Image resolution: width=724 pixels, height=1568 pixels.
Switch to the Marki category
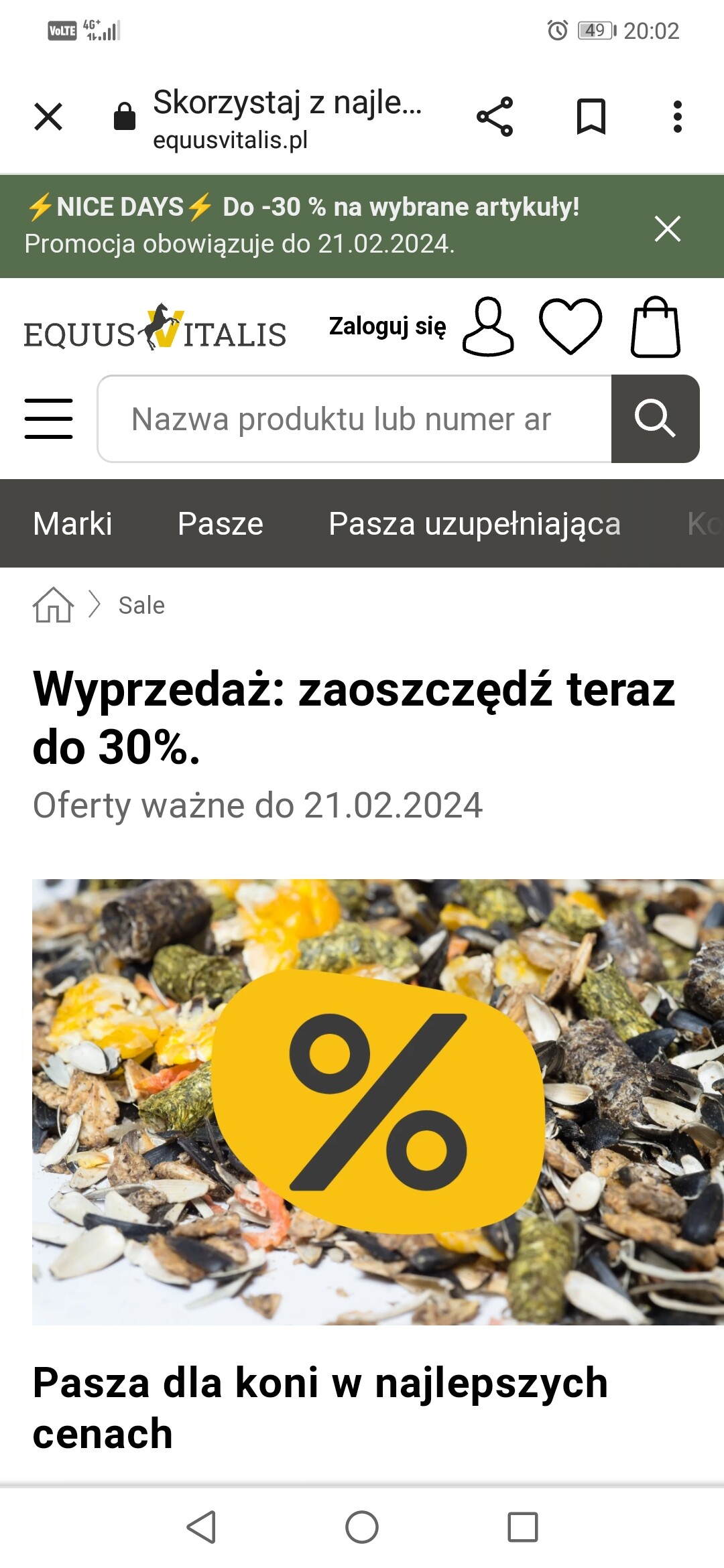tap(72, 523)
